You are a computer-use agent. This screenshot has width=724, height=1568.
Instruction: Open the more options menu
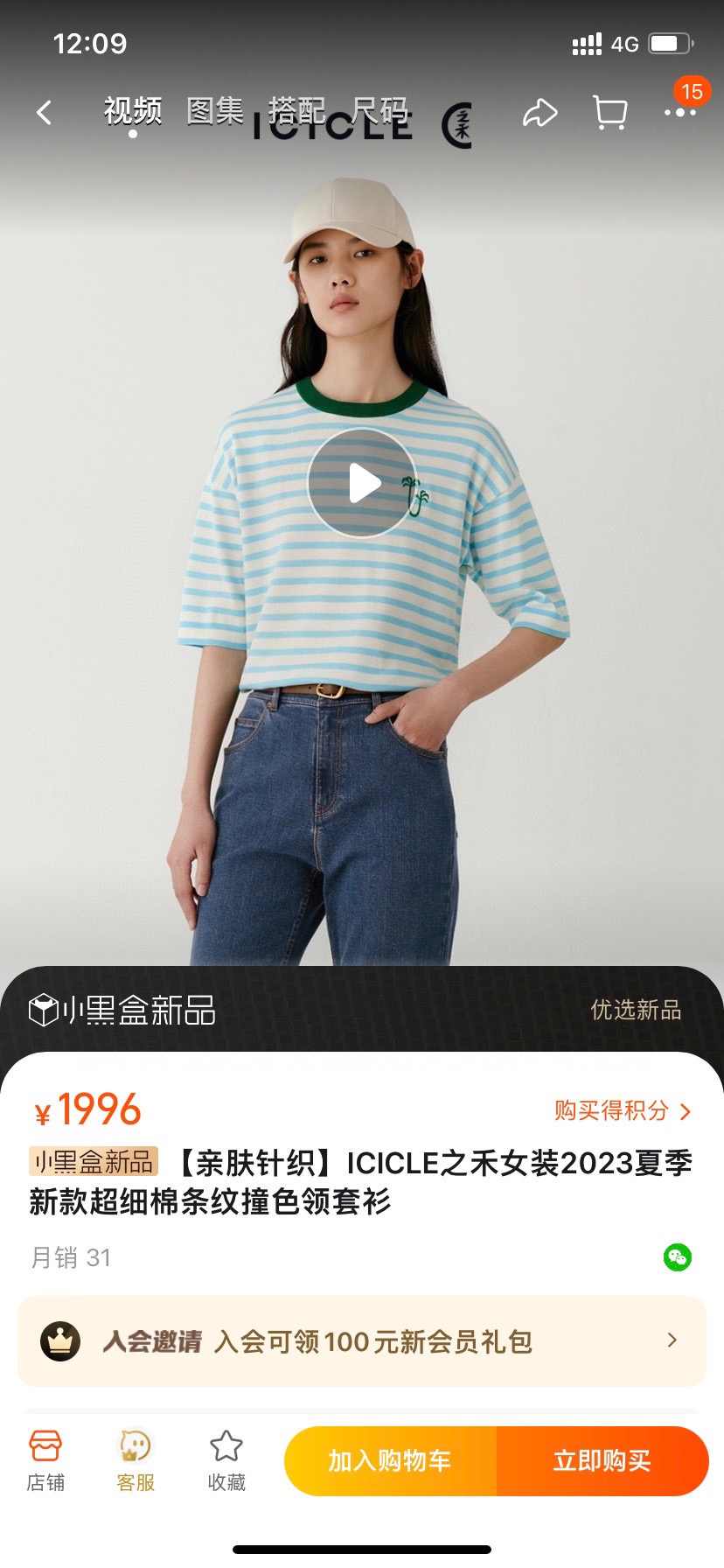[679, 113]
